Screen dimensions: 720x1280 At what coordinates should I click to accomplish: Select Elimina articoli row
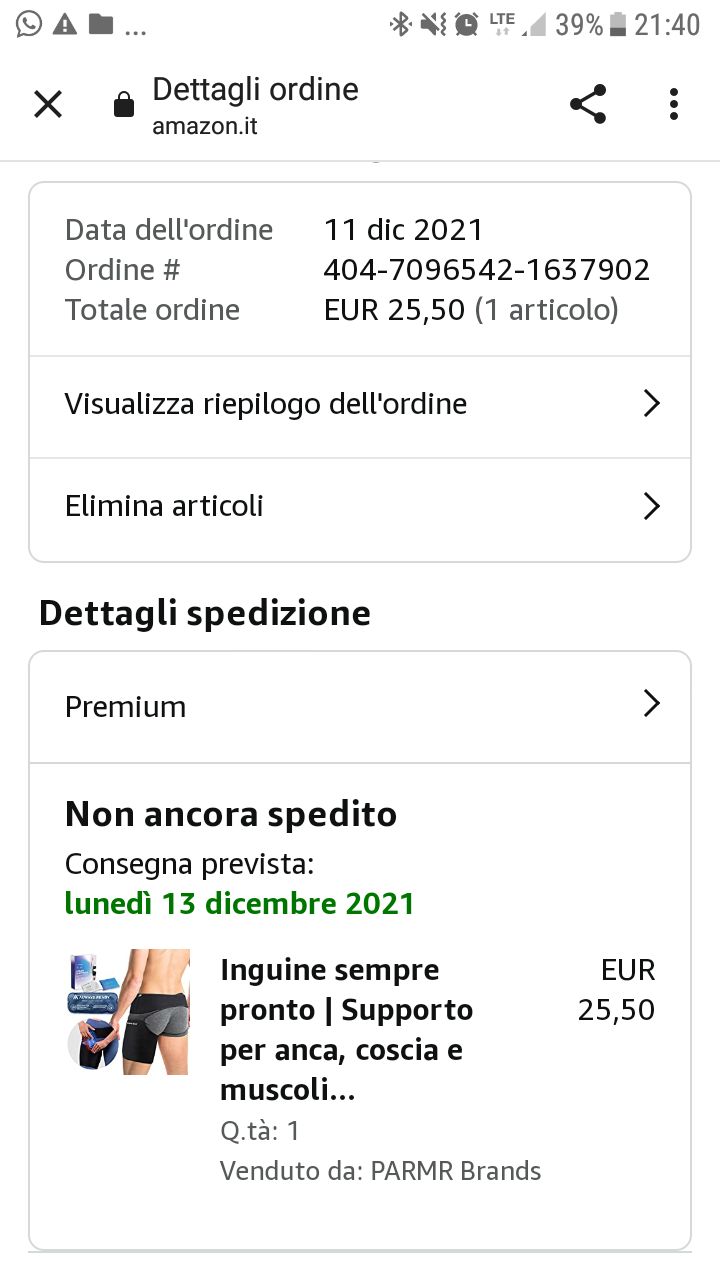click(x=360, y=507)
